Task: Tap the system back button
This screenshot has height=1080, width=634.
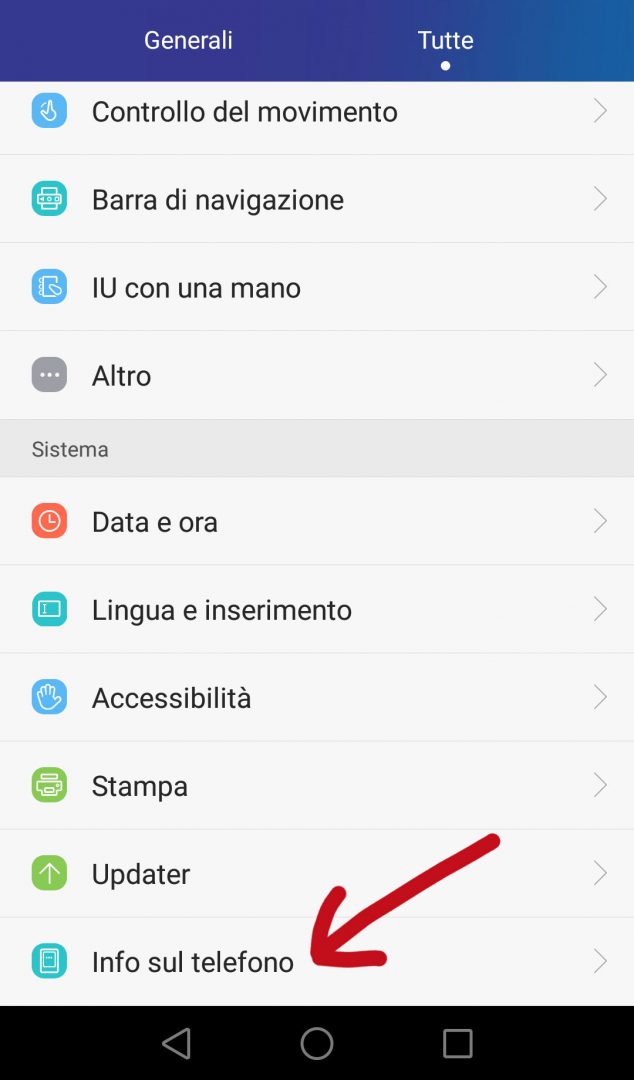Action: click(176, 1043)
